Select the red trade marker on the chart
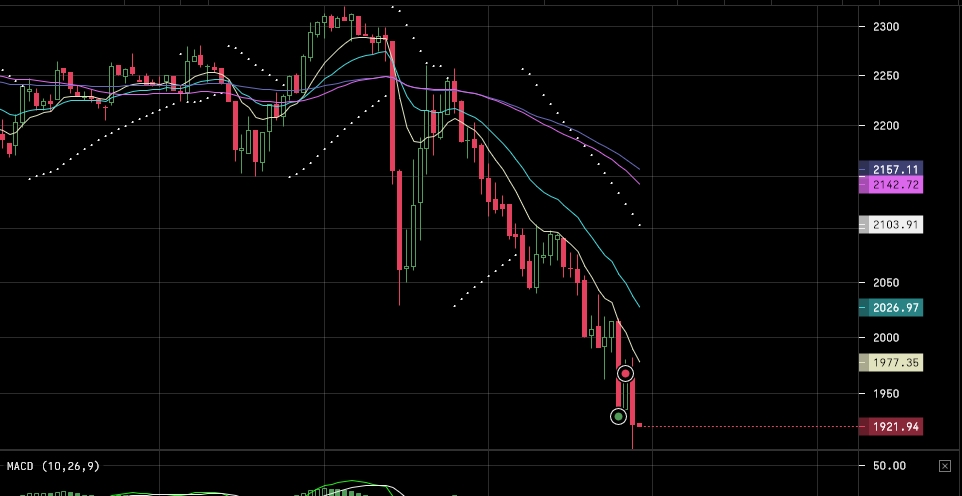This screenshot has height=496, width=962. point(626,374)
